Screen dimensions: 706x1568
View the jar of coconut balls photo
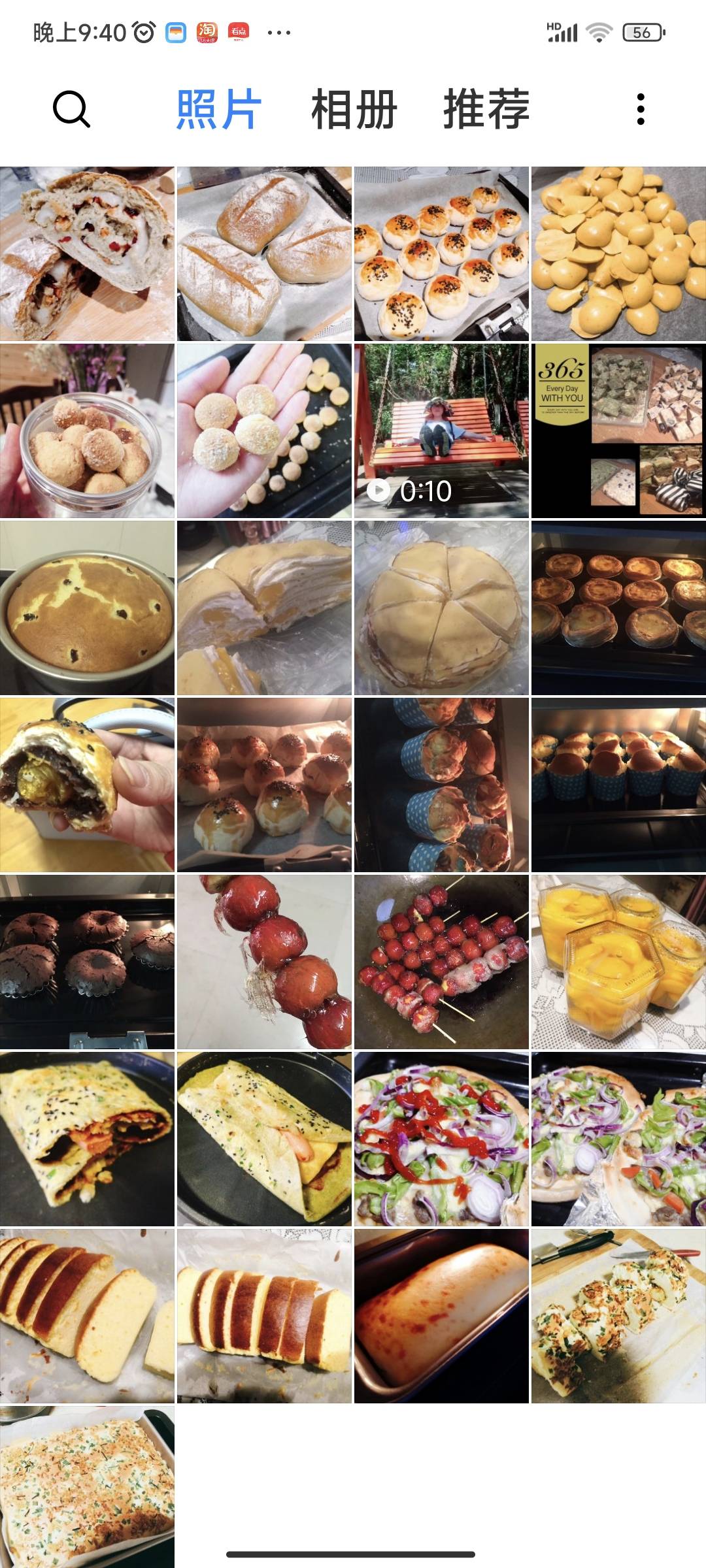(x=87, y=431)
